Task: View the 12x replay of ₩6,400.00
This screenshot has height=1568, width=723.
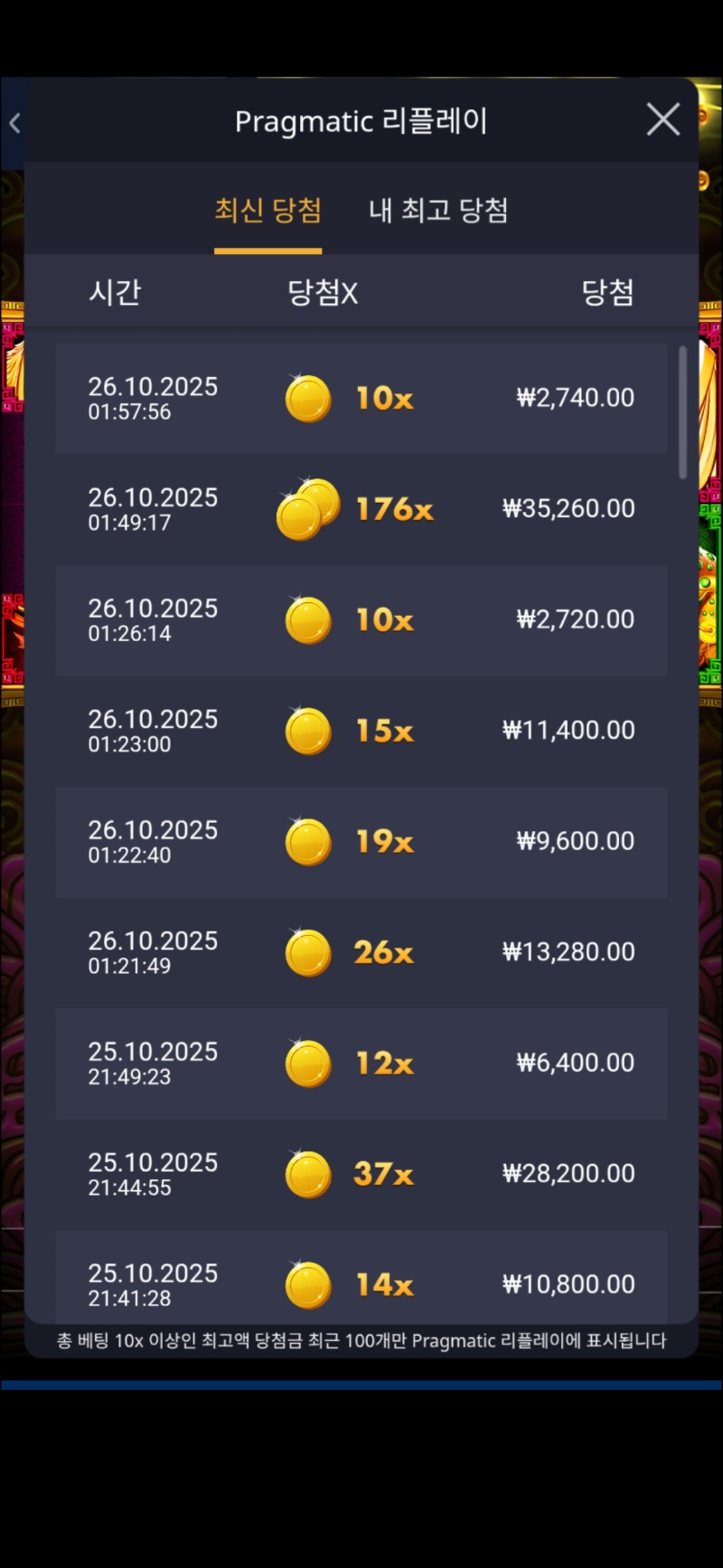Action: point(361,1063)
